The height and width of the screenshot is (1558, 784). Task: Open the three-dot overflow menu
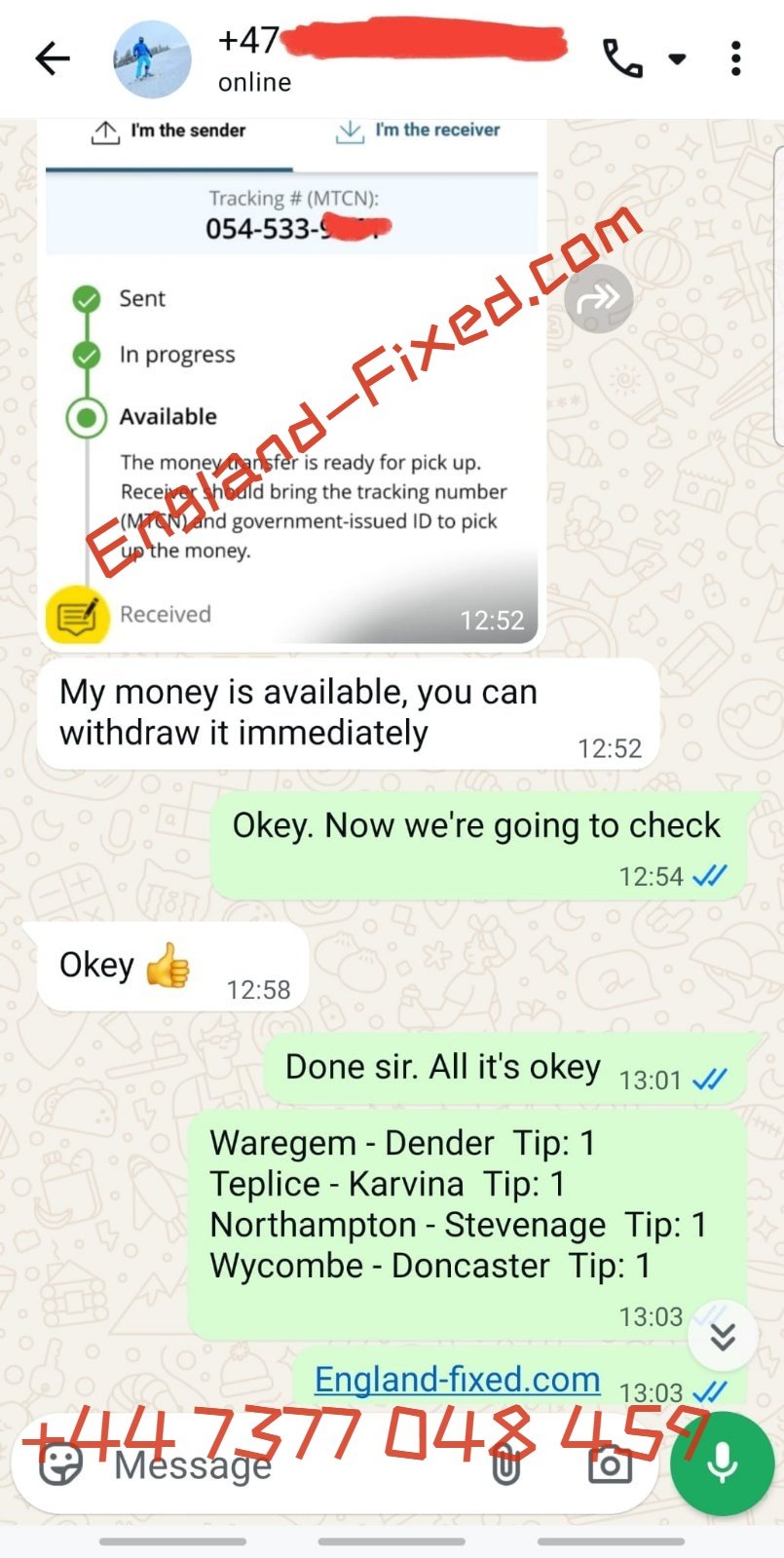click(736, 59)
